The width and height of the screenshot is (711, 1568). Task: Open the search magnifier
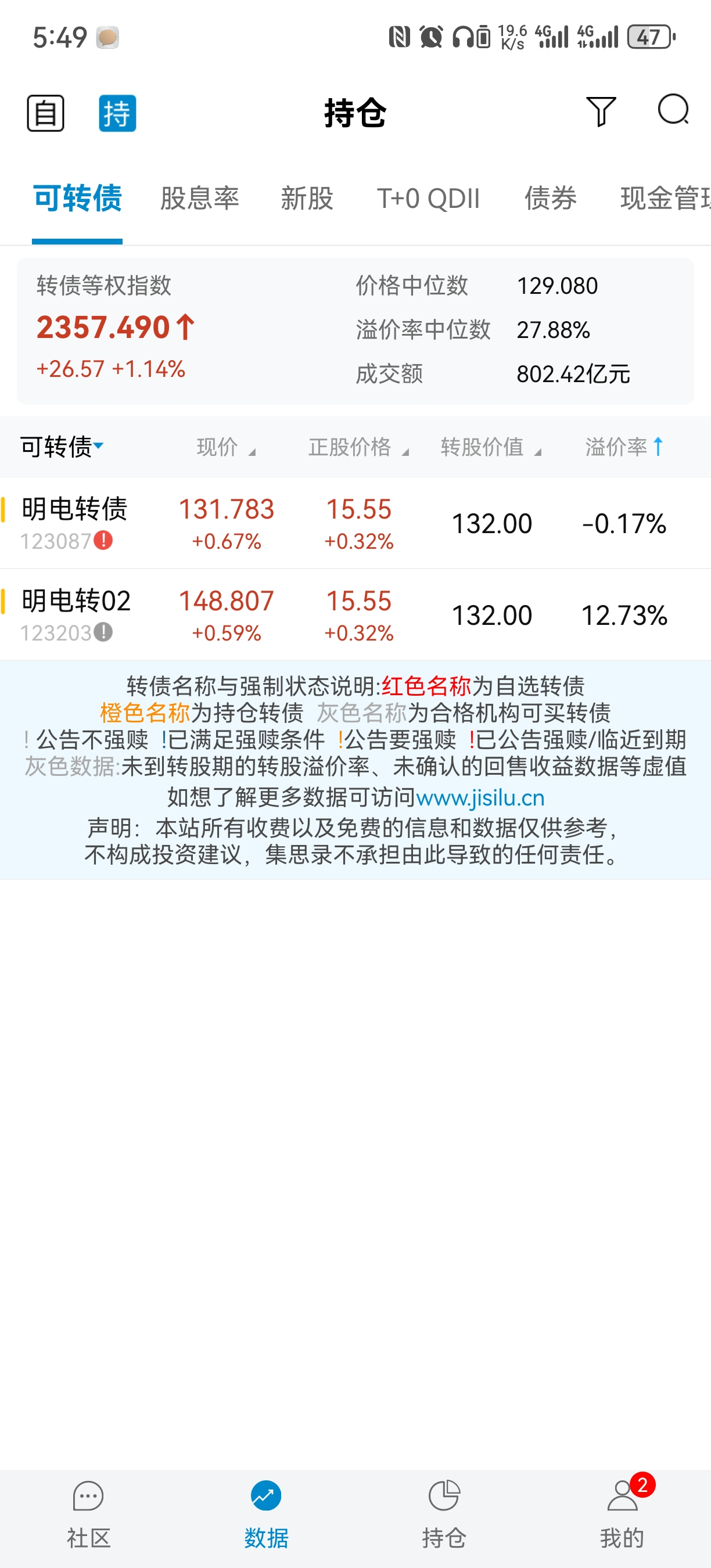673,111
